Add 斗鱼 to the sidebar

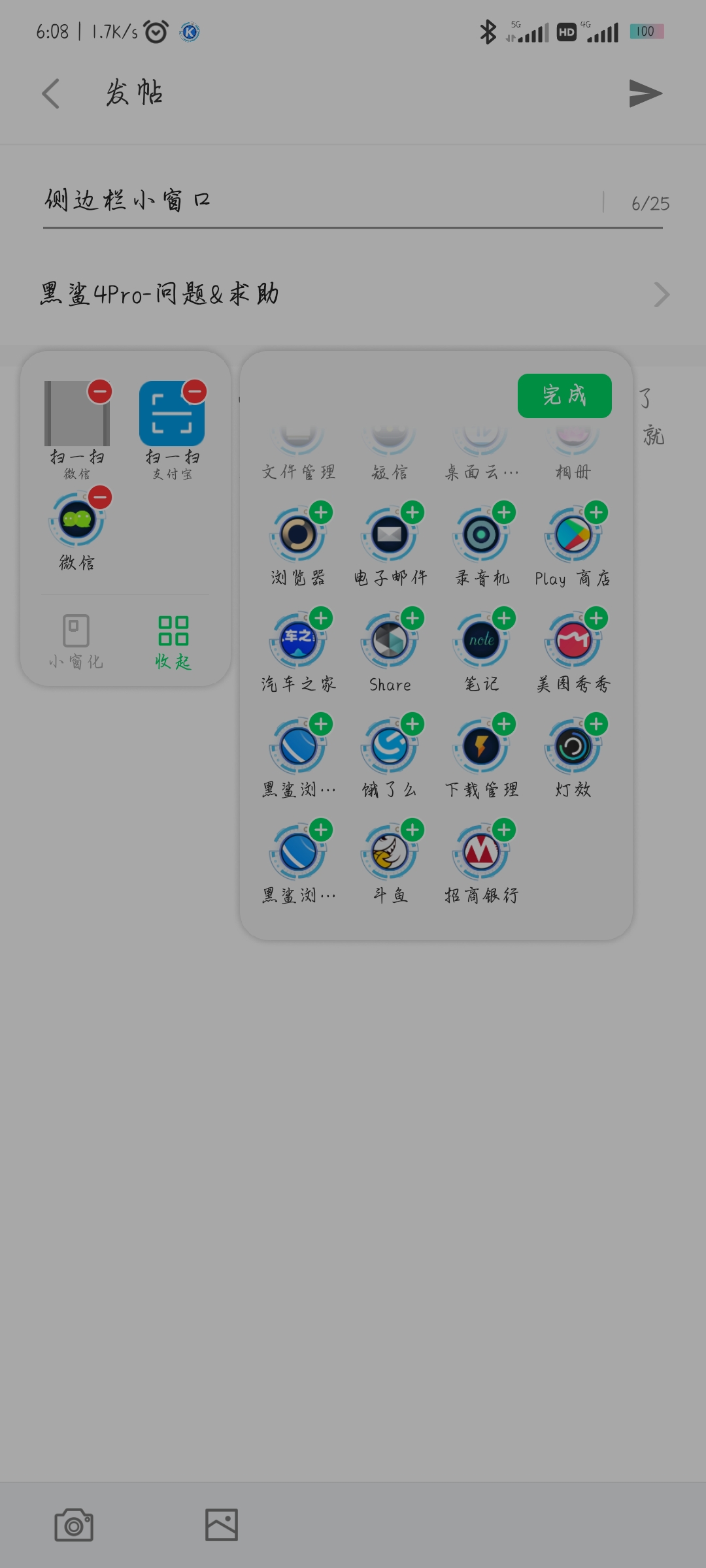tap(412, 830)
